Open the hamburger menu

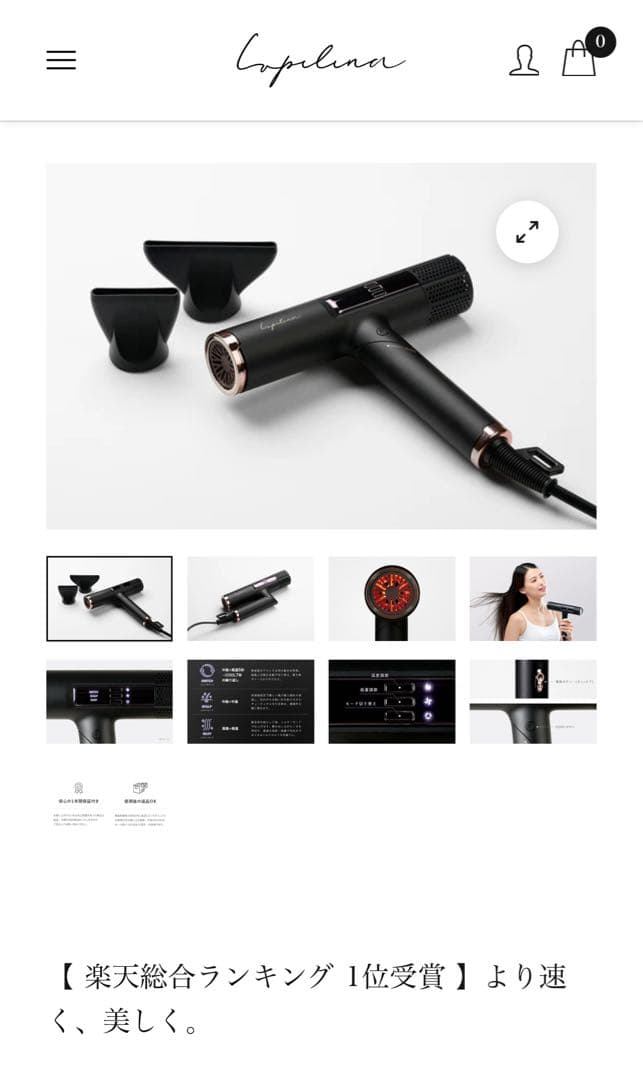click(x=61, y=60)
